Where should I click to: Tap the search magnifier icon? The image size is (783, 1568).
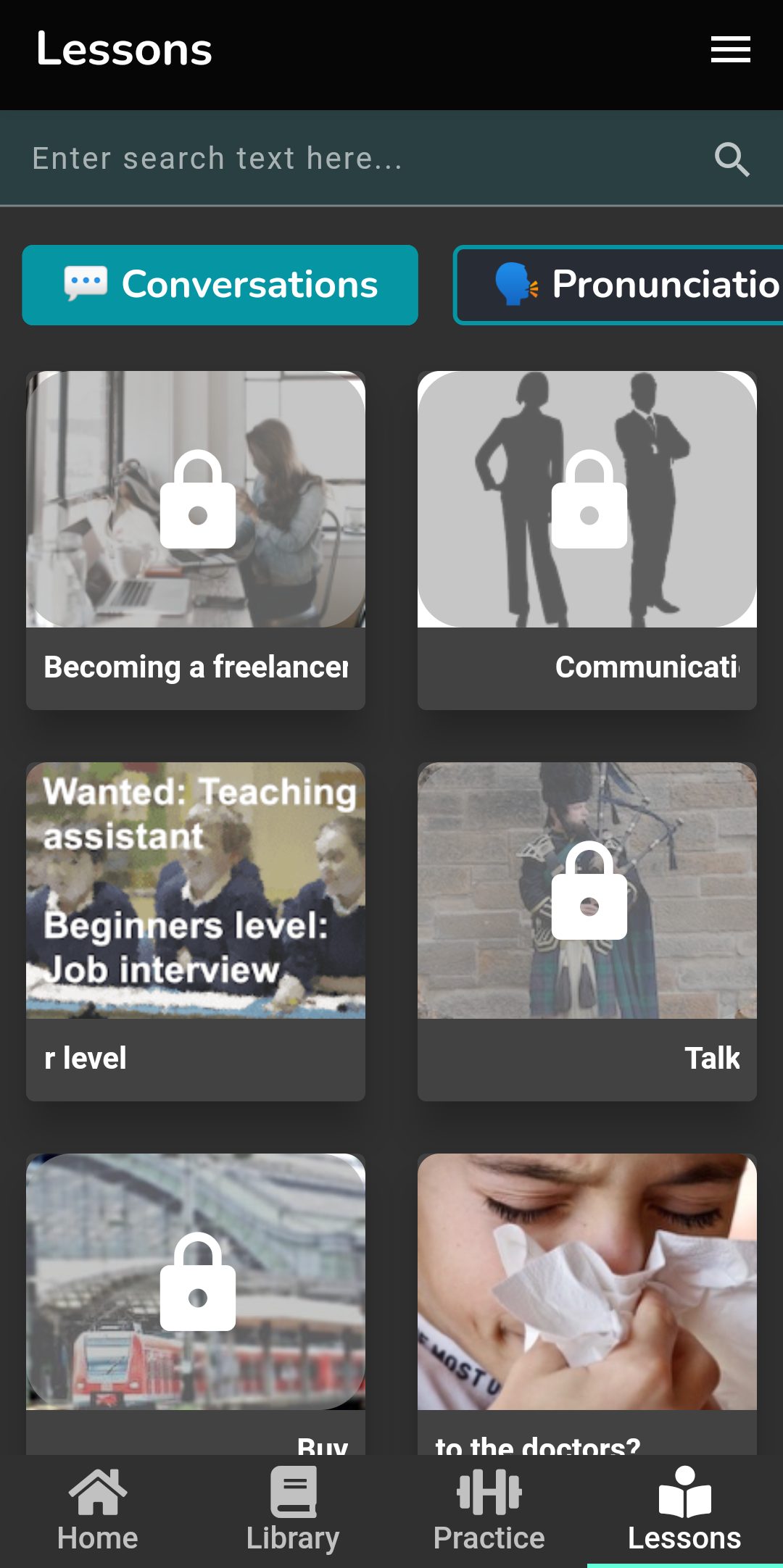click(732, 159)
